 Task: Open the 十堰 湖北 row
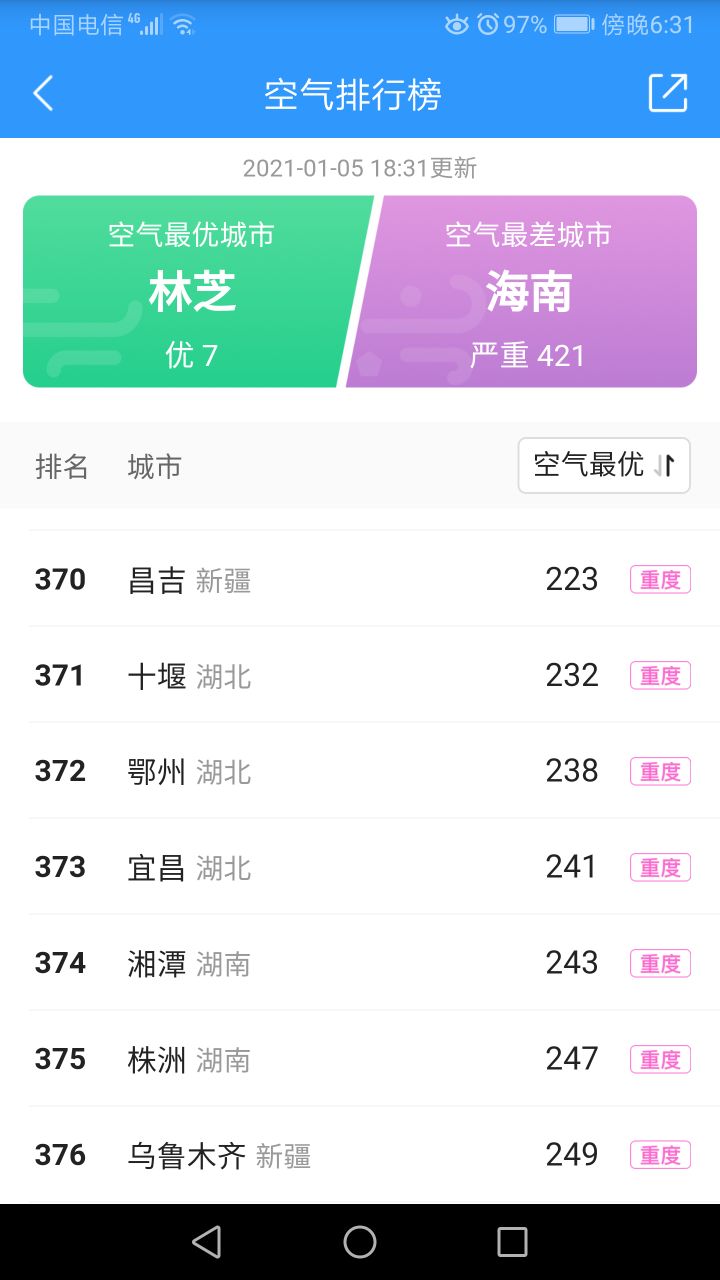pyautogui.click(x=360, y=675)
